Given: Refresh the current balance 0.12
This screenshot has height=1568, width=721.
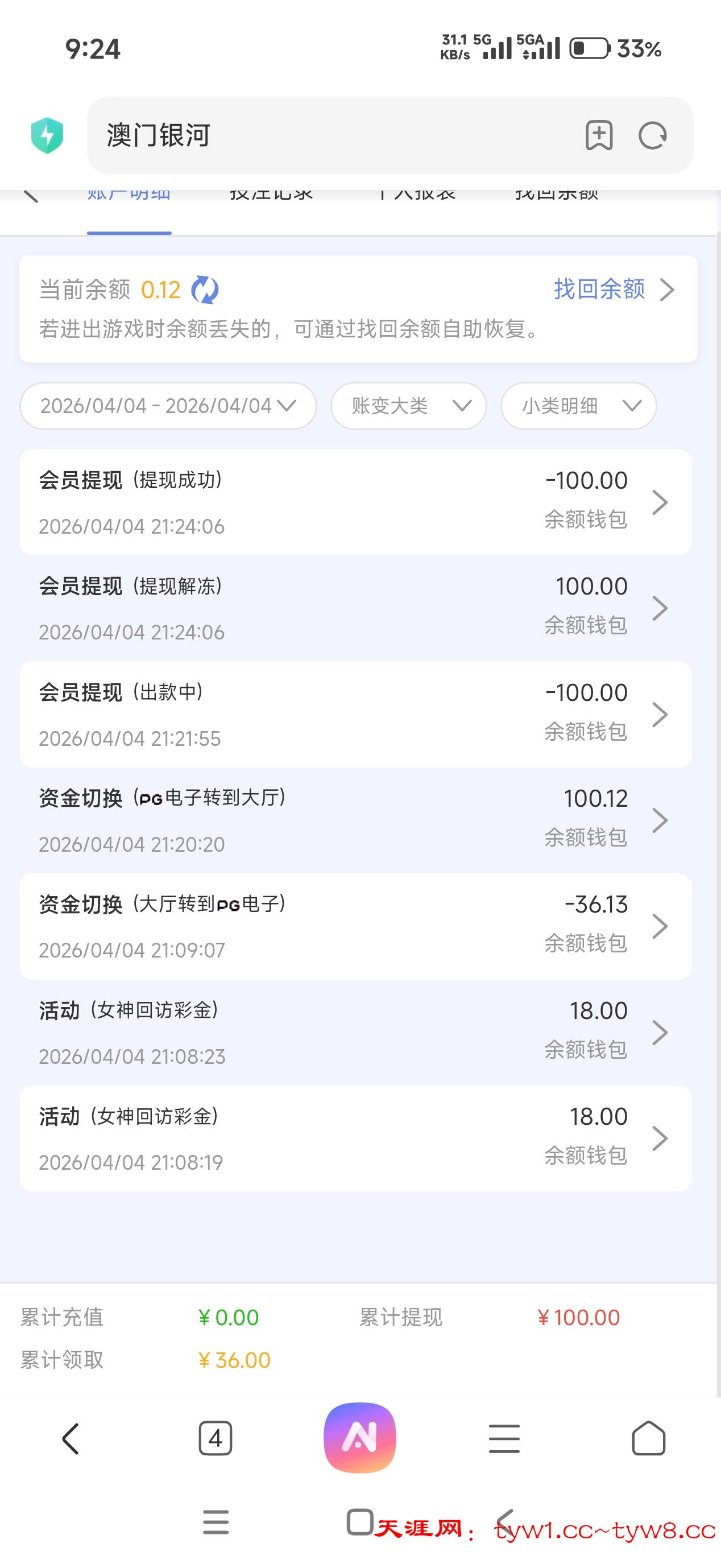Looking at the screenshot, I should [205, 290].
